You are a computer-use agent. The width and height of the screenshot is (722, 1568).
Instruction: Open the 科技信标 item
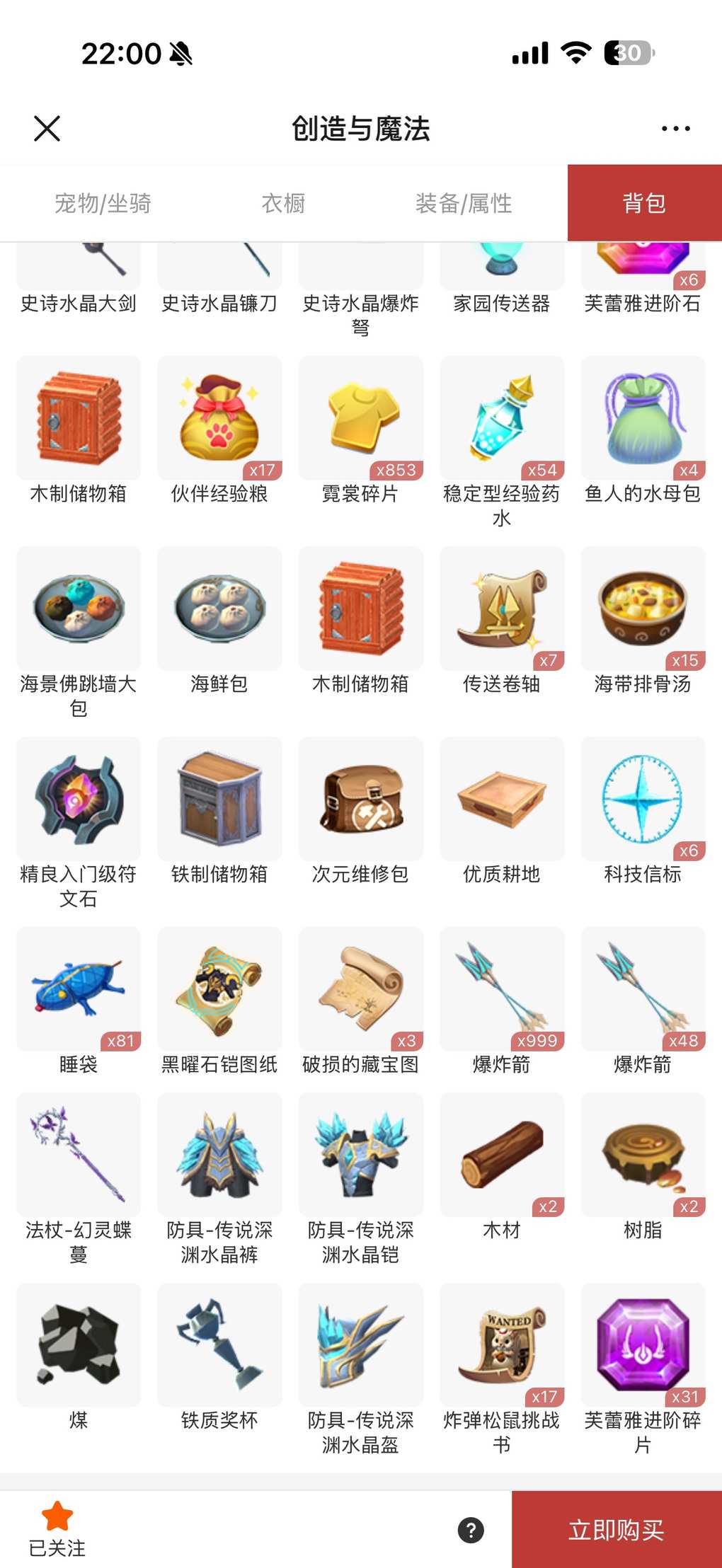point(643,800)
